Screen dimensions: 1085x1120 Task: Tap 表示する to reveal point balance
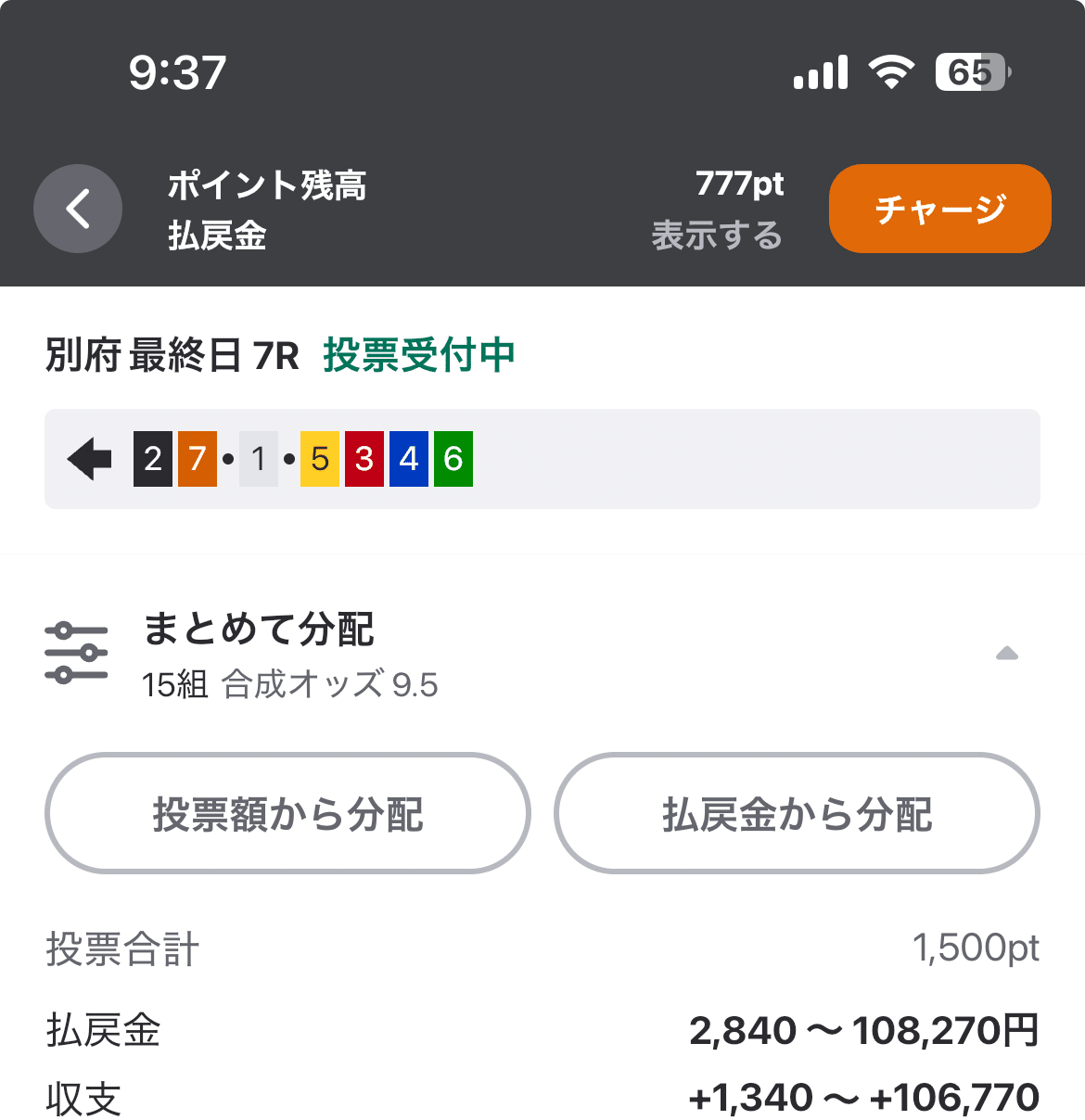pyautogui.click(x=720, y=236)
